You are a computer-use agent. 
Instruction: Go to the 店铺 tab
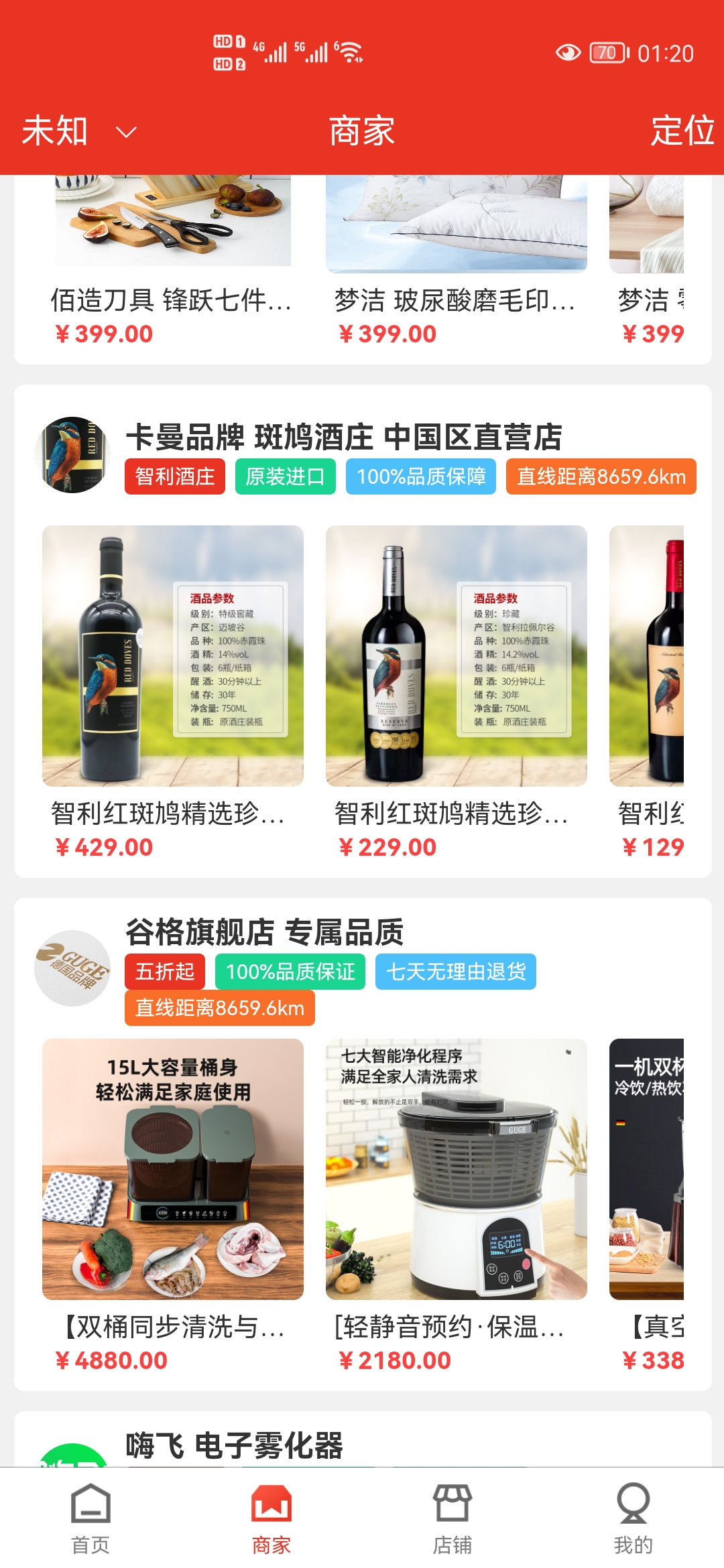[x=452, y=1518]
